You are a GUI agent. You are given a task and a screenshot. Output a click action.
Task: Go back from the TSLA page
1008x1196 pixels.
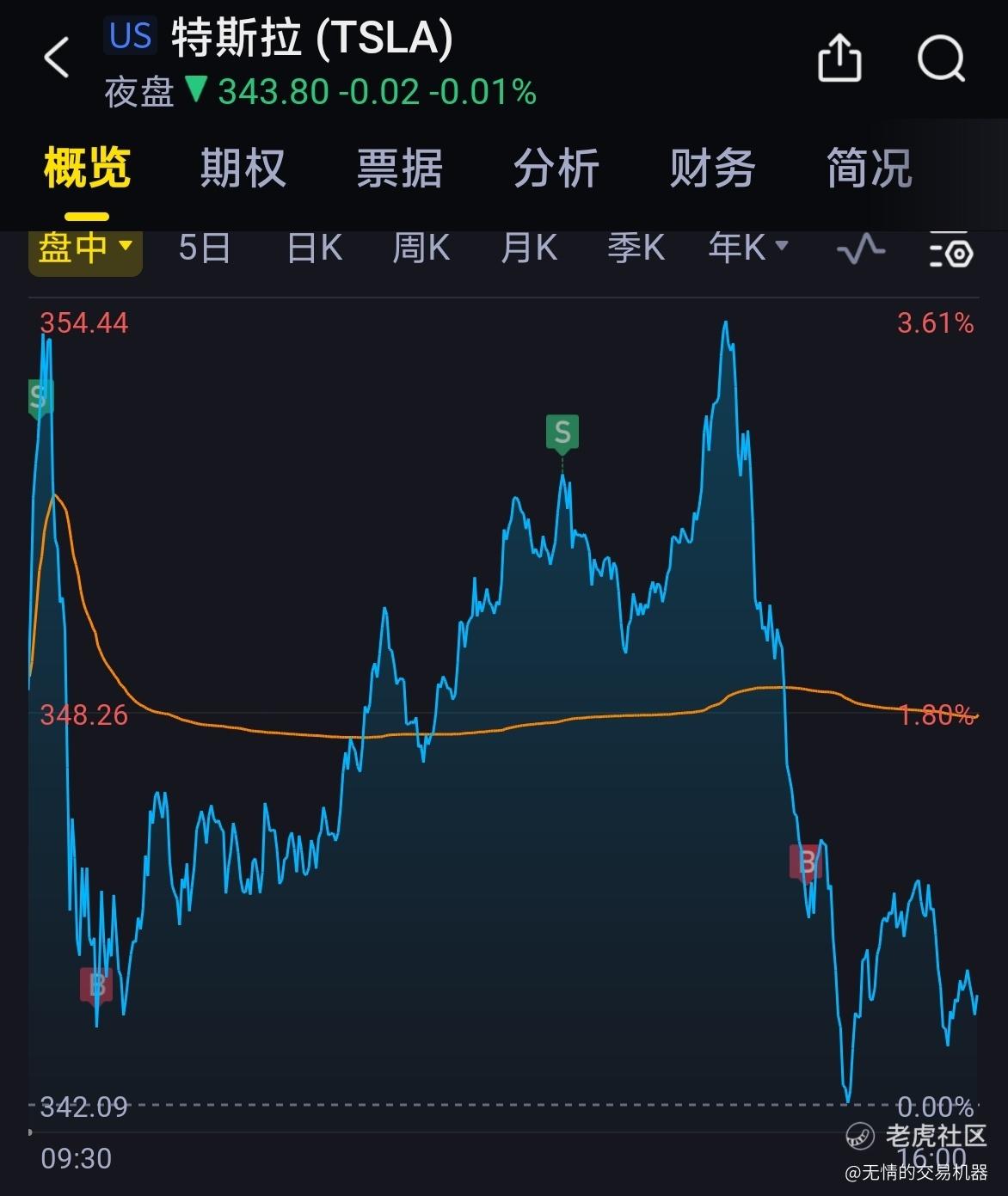pos(57,58)
